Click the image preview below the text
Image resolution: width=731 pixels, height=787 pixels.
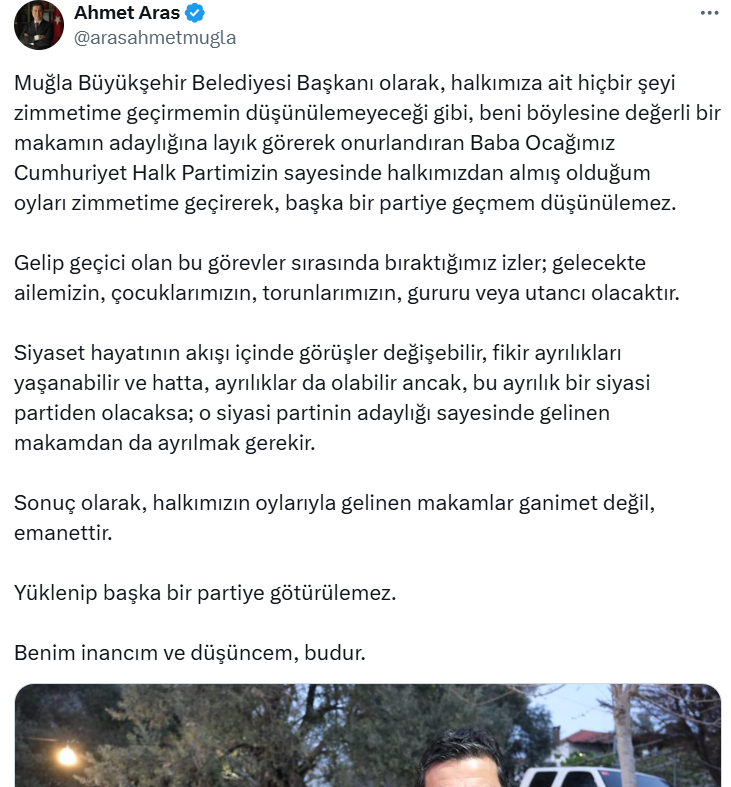click(x=365, y=735)
